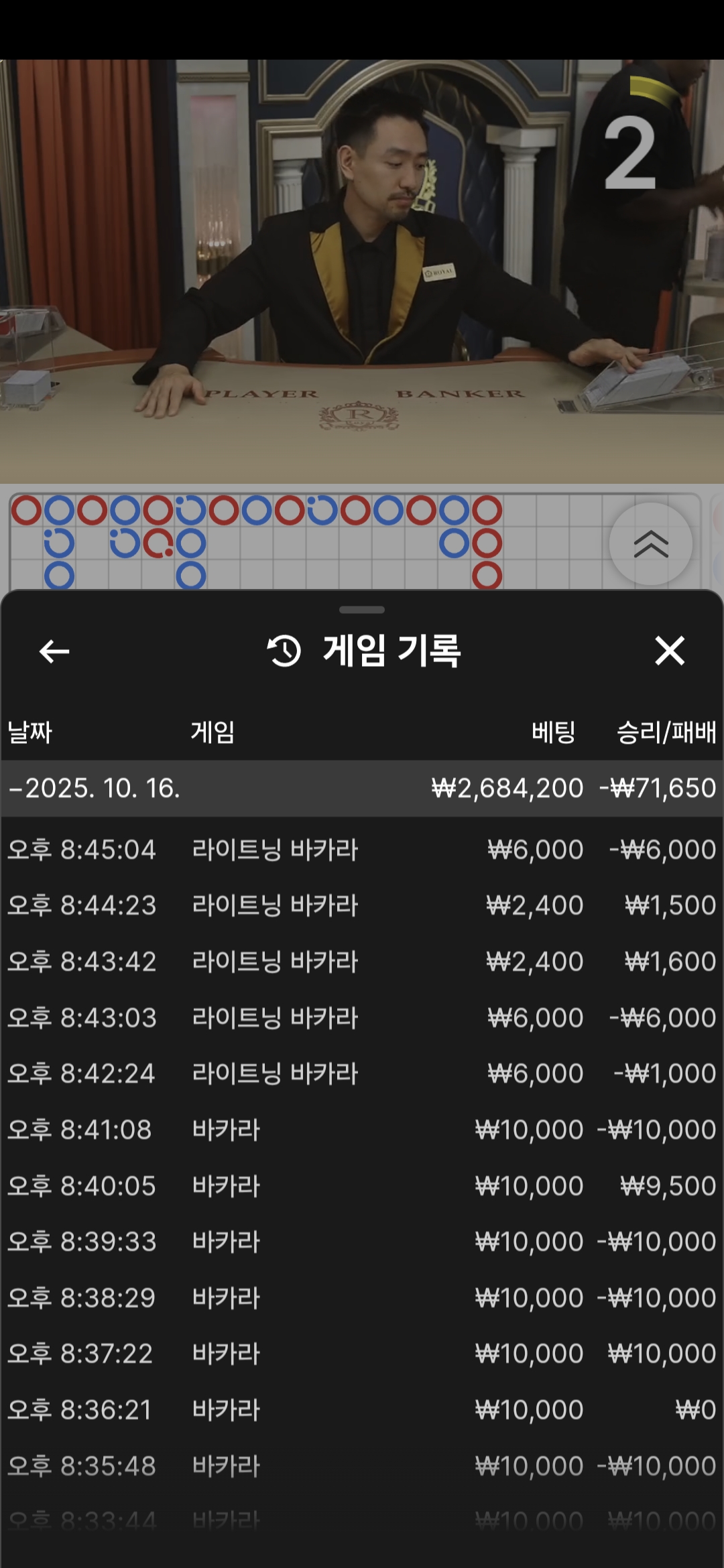
Task: Select the 오후 8:39:33 바카라 entry
Action: pyautogui.click(x=362, y=1242)
